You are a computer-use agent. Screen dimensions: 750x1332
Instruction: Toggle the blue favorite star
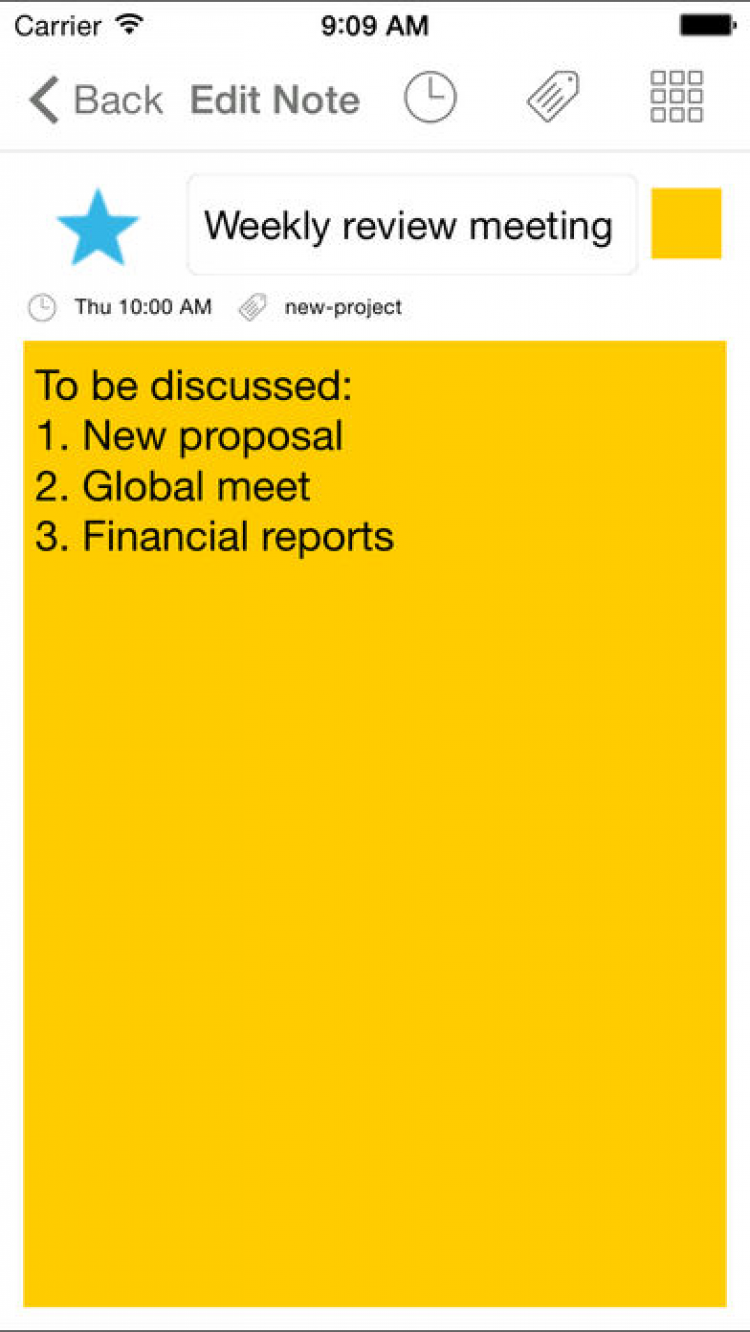click(97, 227)
